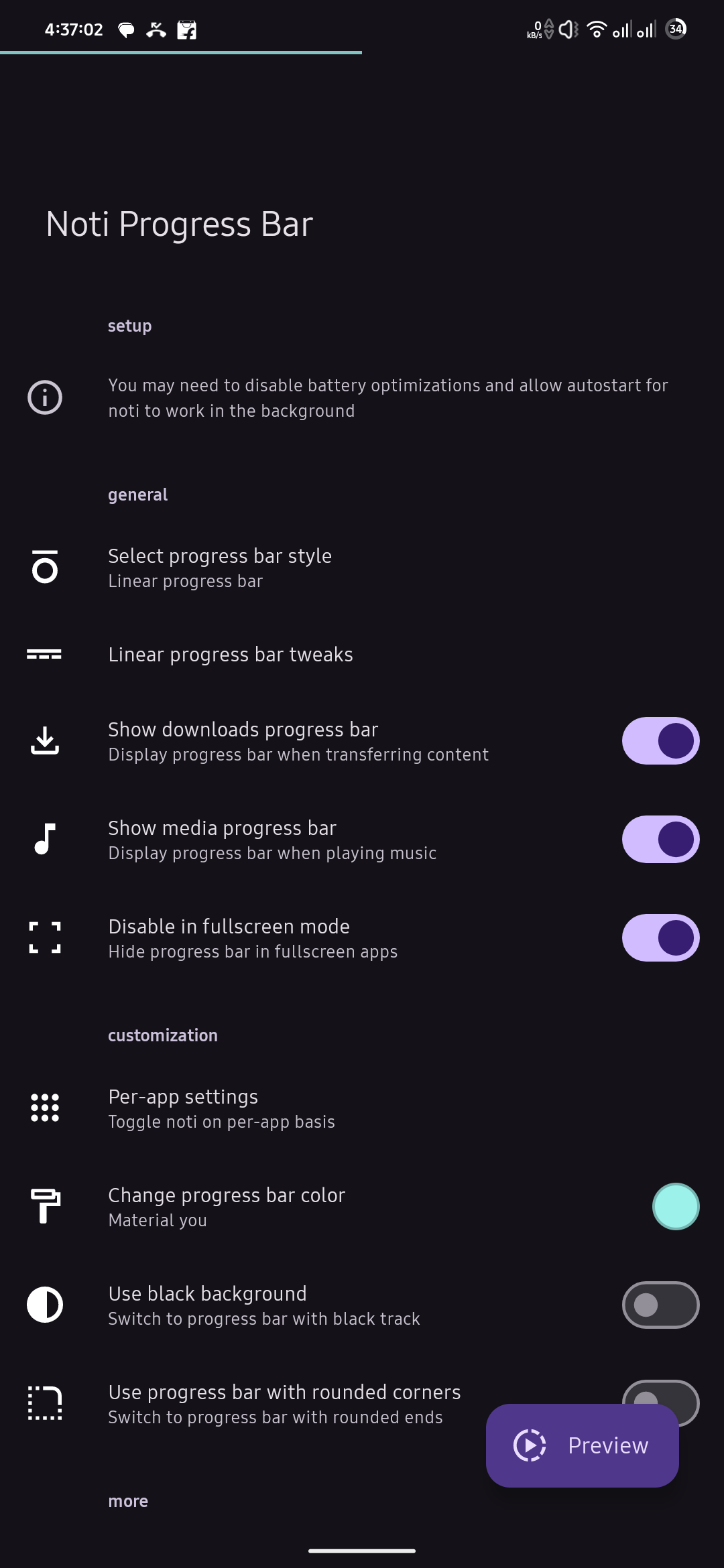Enable Use black background
Viewport: 724px width, 1568px height.
[x=660, y=1305]
